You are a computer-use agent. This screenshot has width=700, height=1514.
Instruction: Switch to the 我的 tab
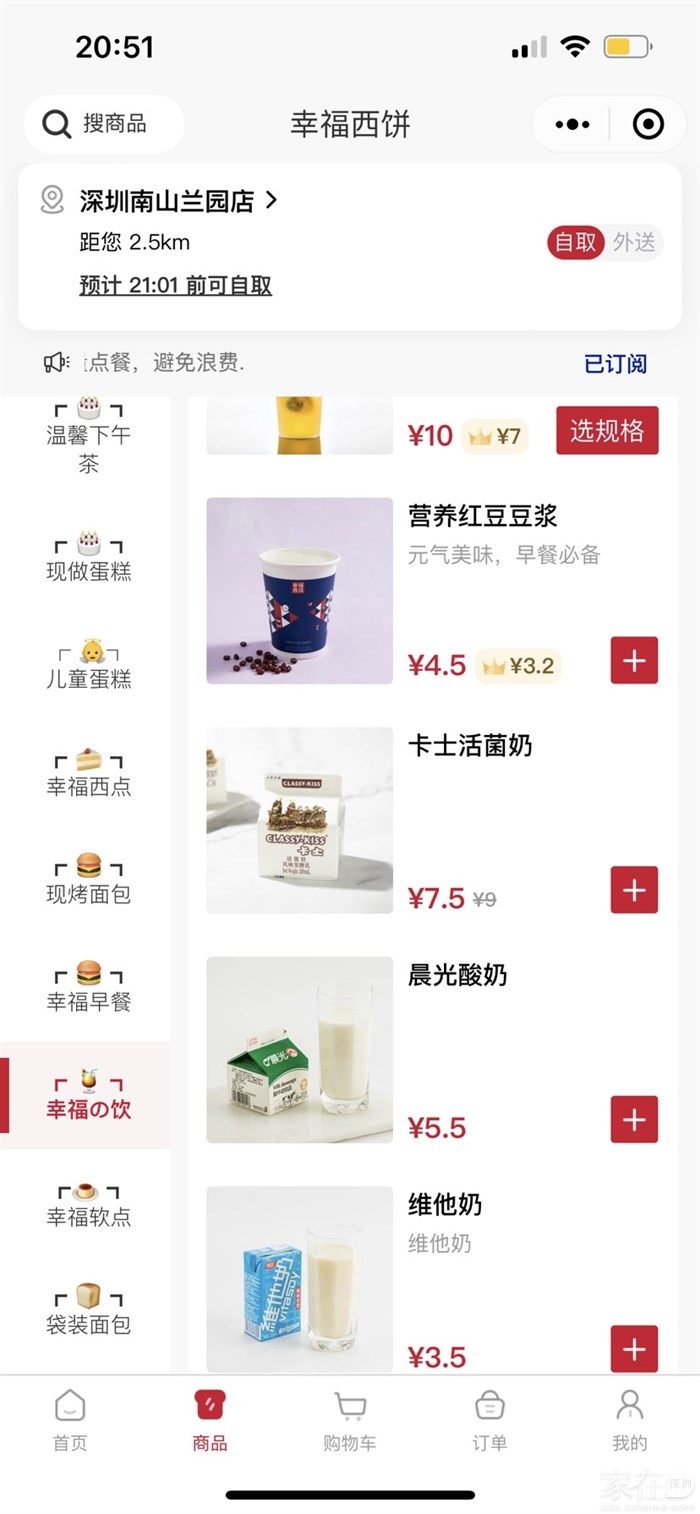click(629, 1419)
